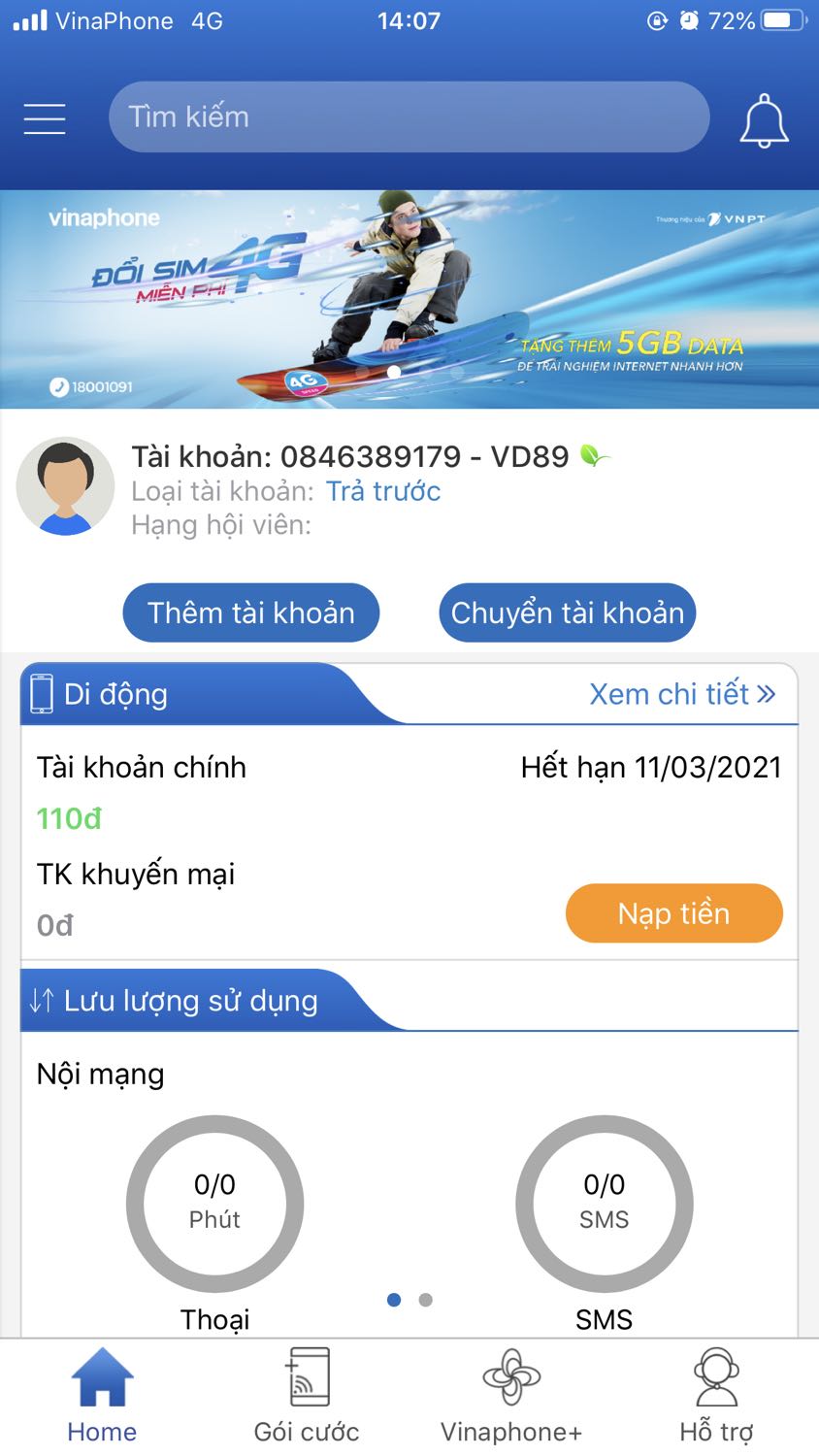The width and height of the screenshot is (819, 1456).
Task: Click the mobile phone icon beside Di động
Action: click(x=41, y=693)
